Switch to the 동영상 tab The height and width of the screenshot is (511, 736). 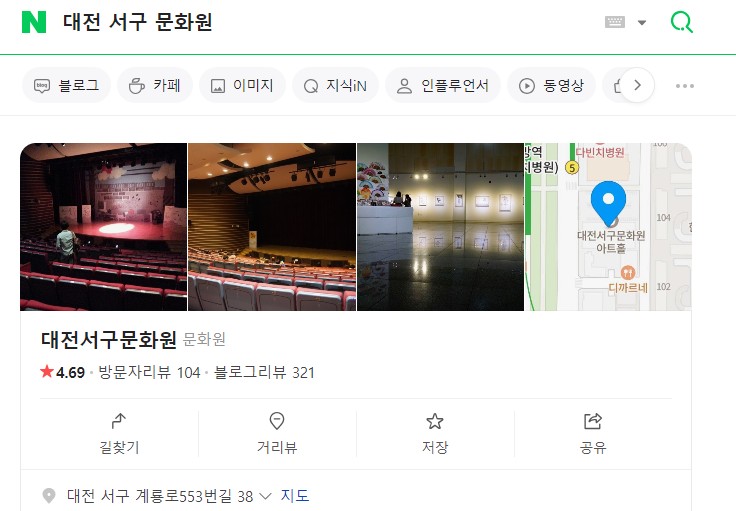552,86
